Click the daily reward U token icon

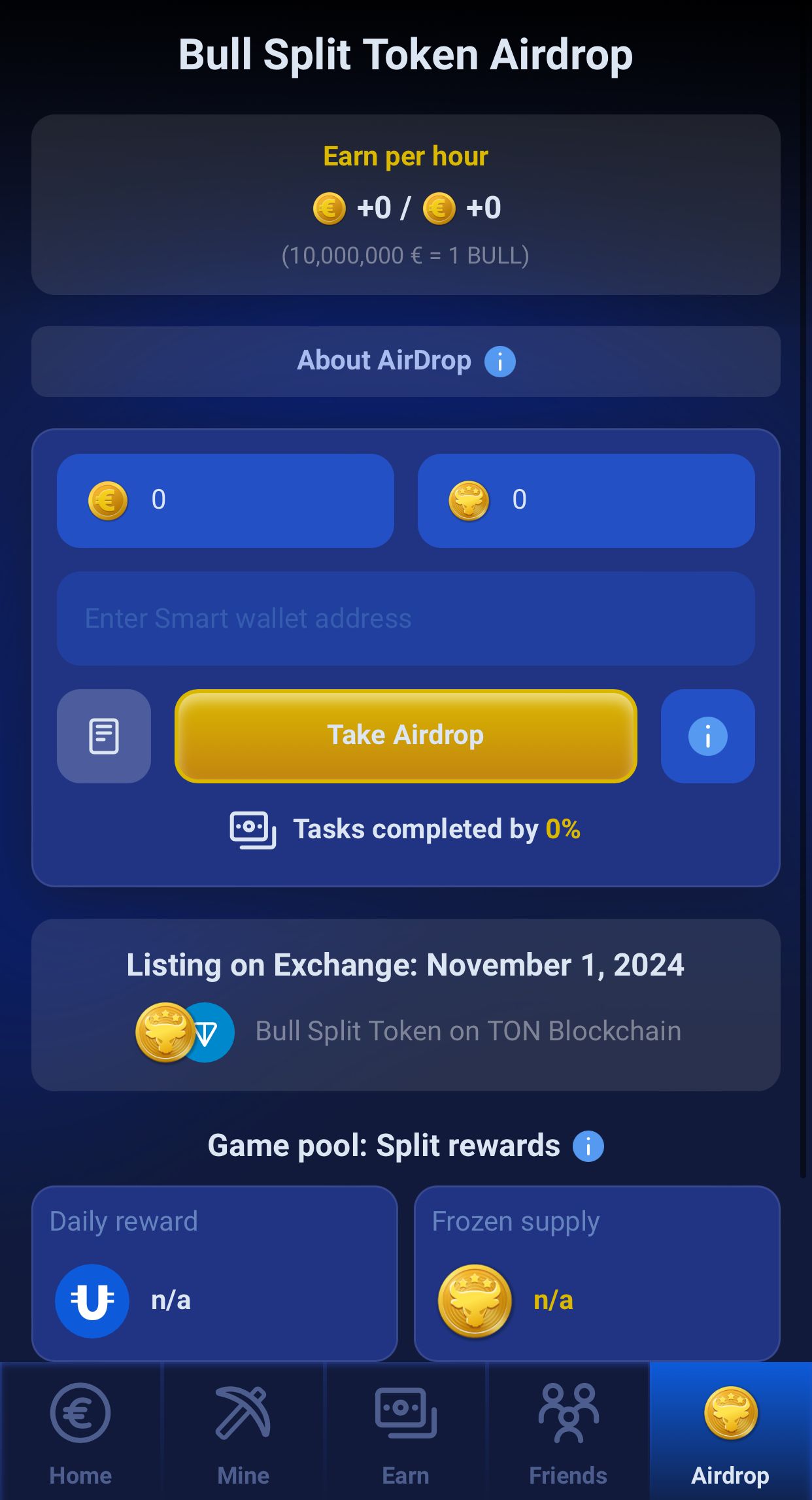pos(92,1300)
